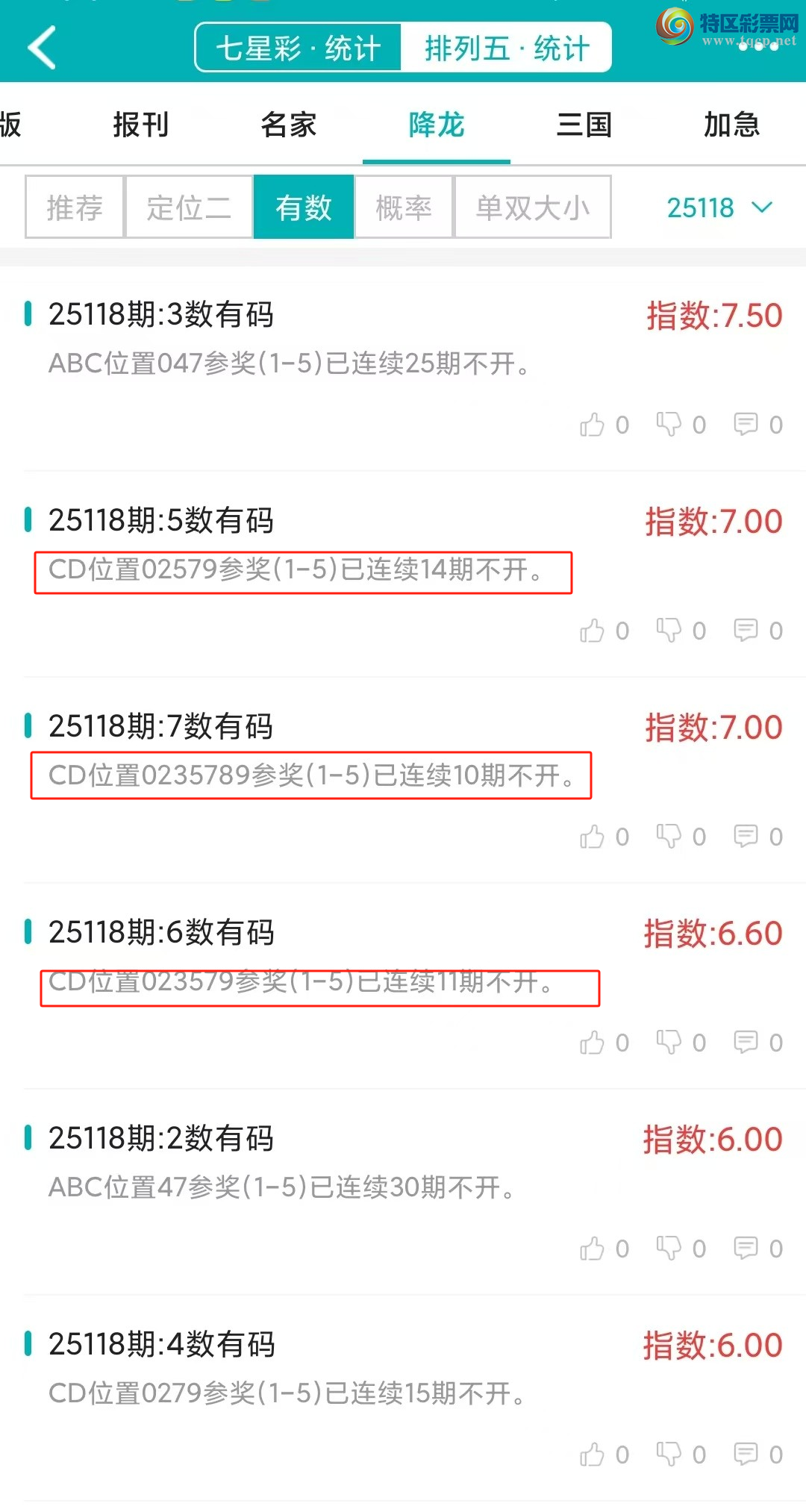Open comments on the 2数有码 entry
806x1512 pixels.
point(746,1249)
